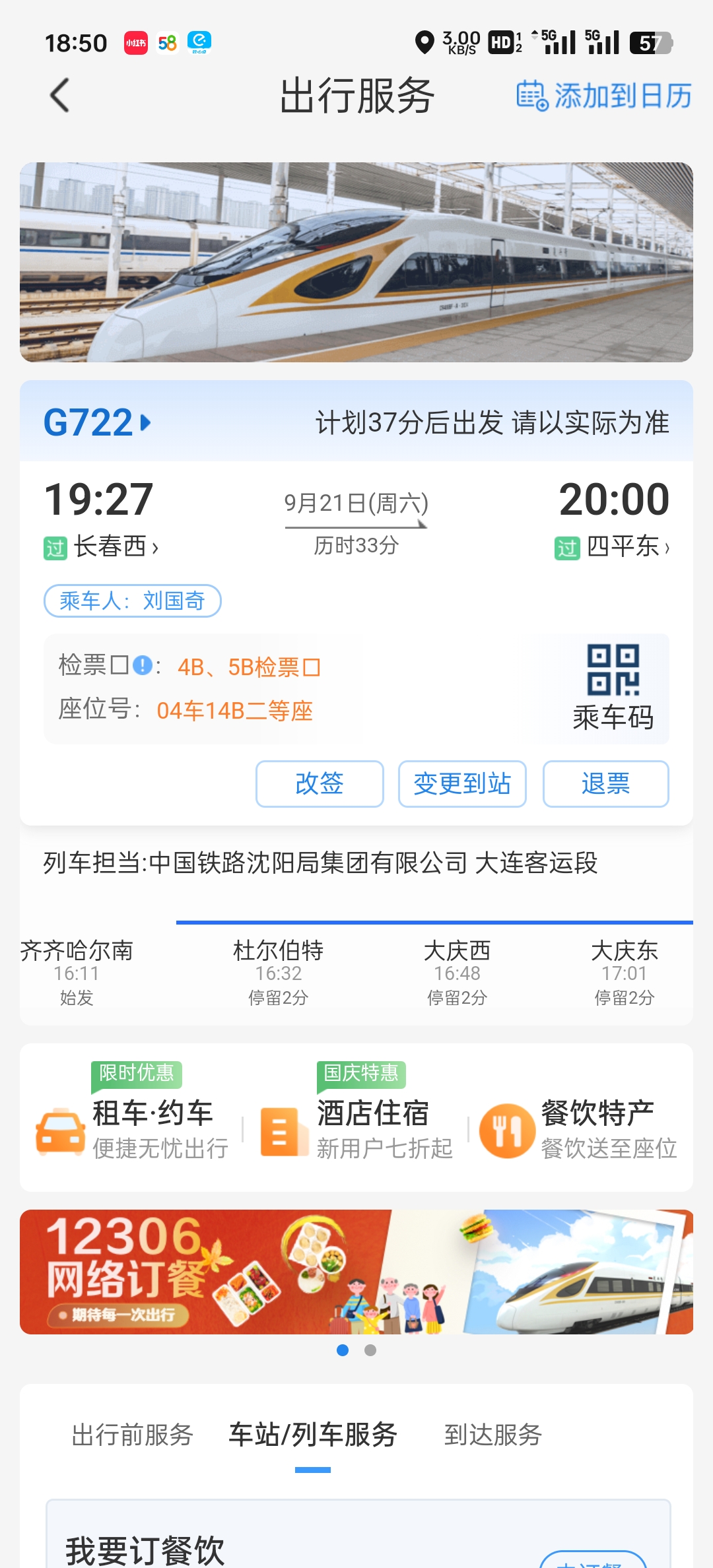This screenshot has height=1568, width=713.
Task: Open the 长春西 departure station info
Action: 116,546
